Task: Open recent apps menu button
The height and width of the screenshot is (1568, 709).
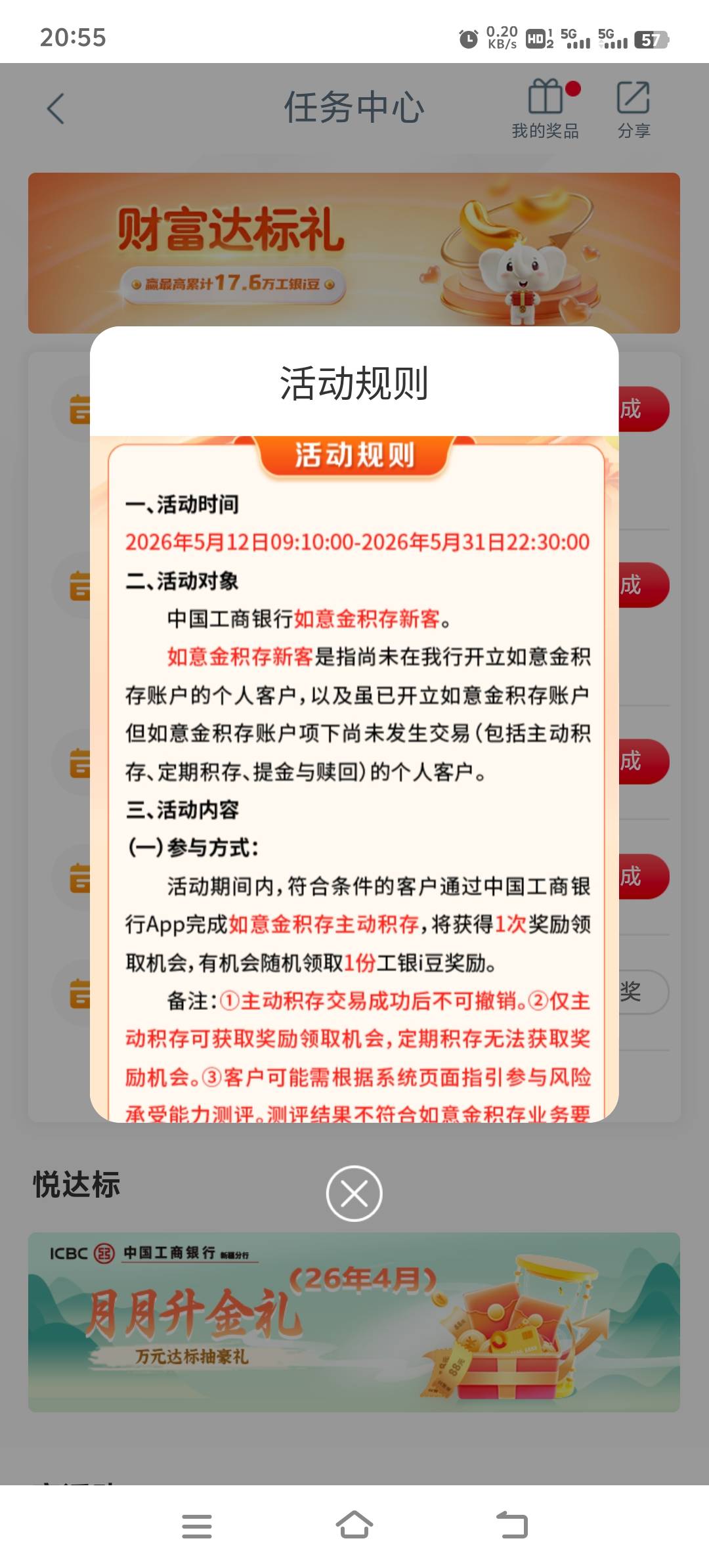Action: click(x=197, y=1526)
